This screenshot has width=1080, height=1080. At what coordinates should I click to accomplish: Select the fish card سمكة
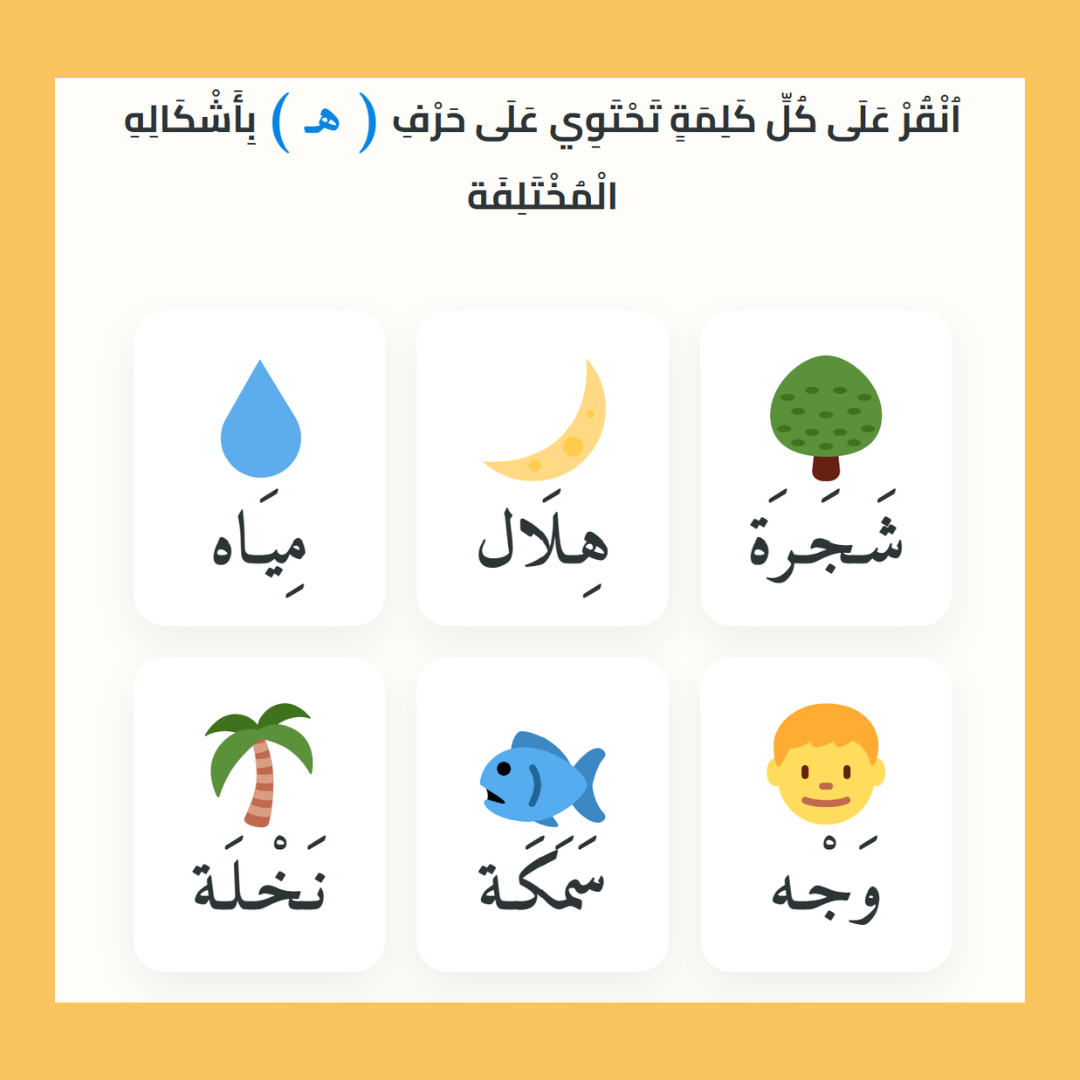pyautogui.click(x=543, y=815)
